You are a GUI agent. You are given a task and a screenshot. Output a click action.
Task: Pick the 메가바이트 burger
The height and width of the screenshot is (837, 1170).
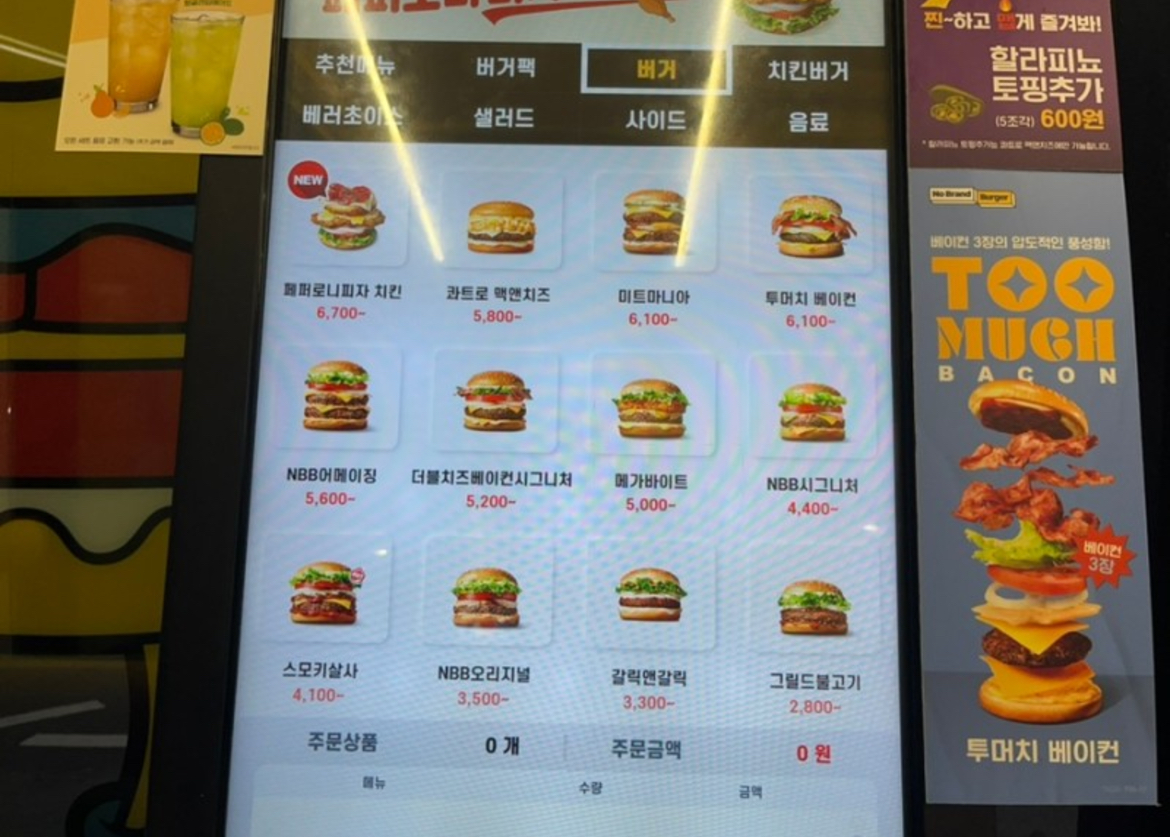[x=652, y=408]
